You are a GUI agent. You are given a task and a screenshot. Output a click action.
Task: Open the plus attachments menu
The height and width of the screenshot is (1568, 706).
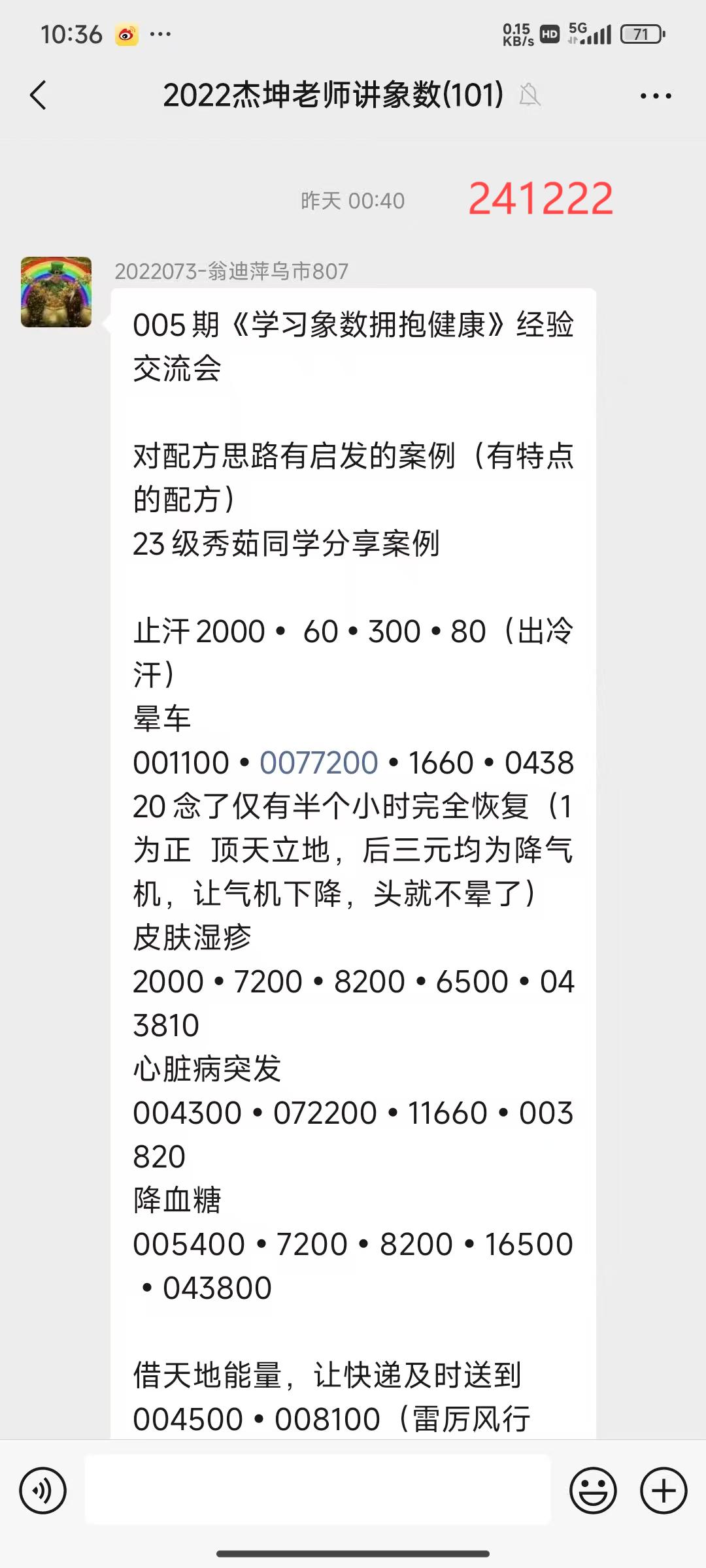pyautogui.click(x=664, y=1490)
